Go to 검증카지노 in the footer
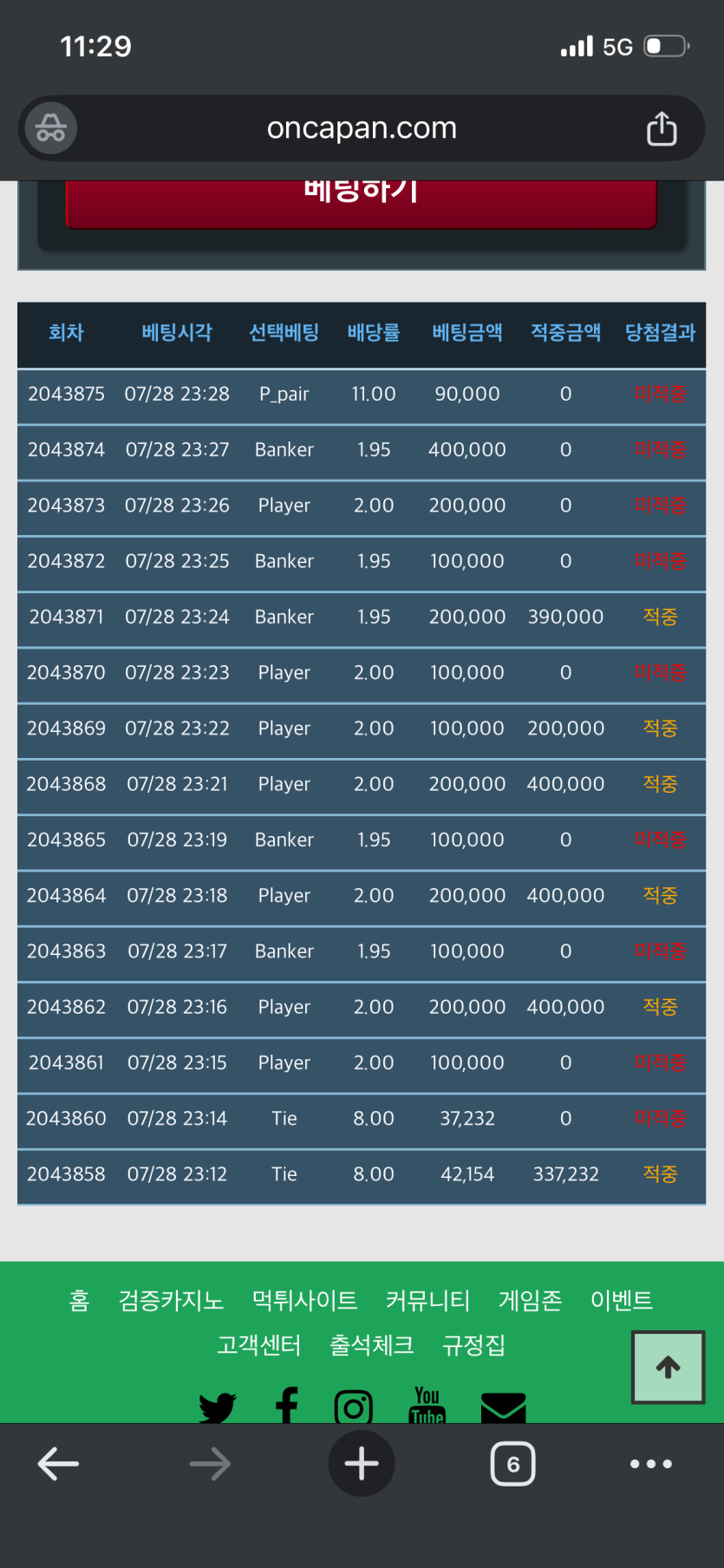724x1568 pixels. click(x=171, y=1300)
